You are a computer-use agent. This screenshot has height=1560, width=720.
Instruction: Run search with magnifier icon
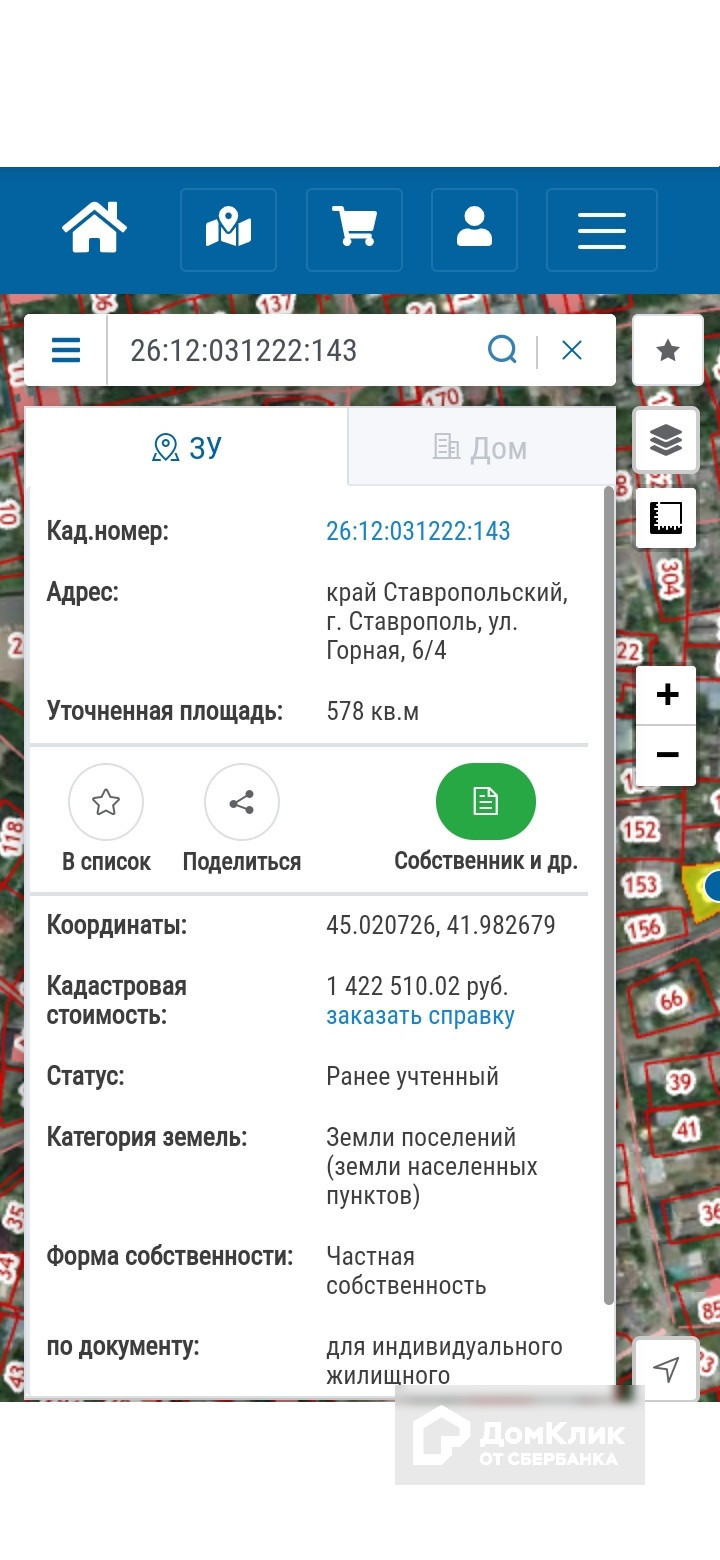[502, 350]
